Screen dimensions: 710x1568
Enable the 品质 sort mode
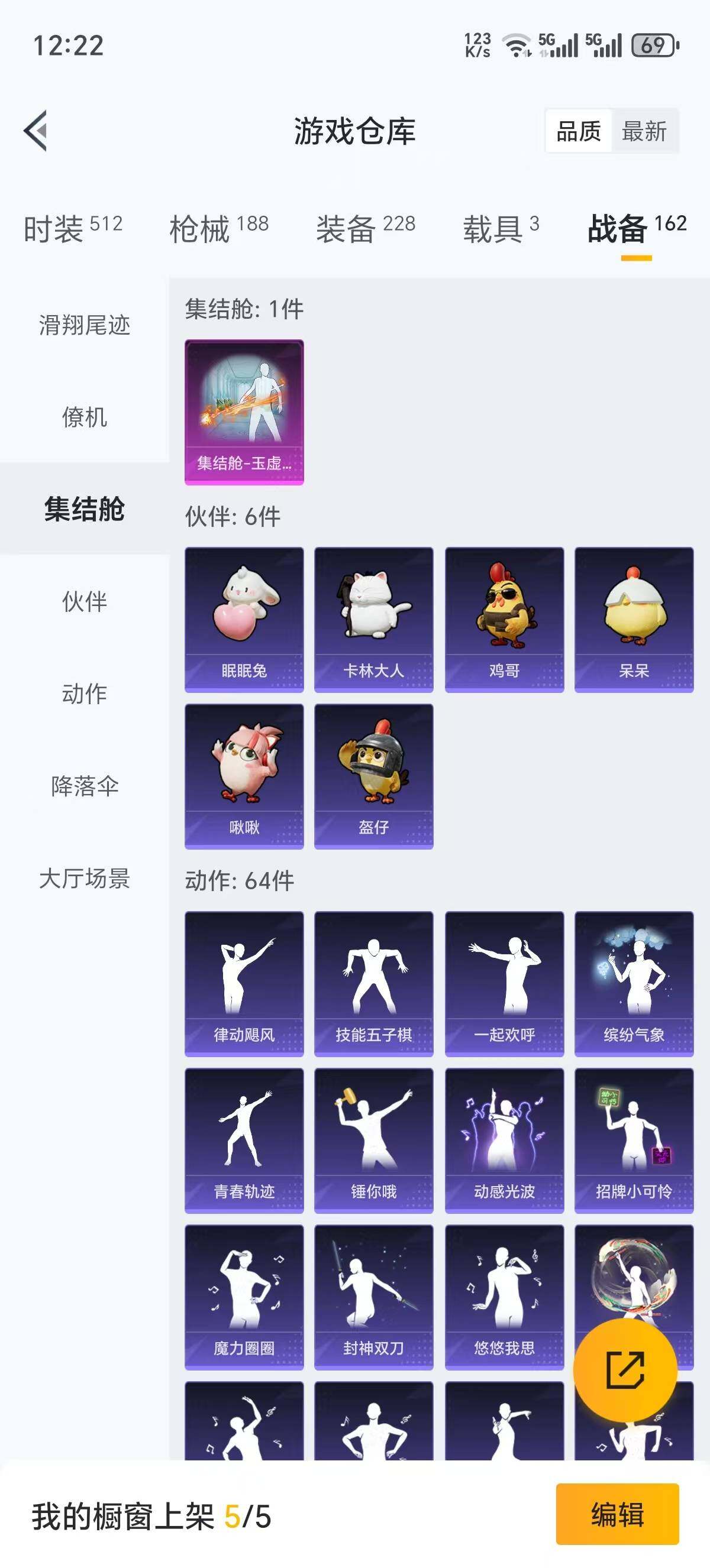pyautogui.click(x=577, y=130)
